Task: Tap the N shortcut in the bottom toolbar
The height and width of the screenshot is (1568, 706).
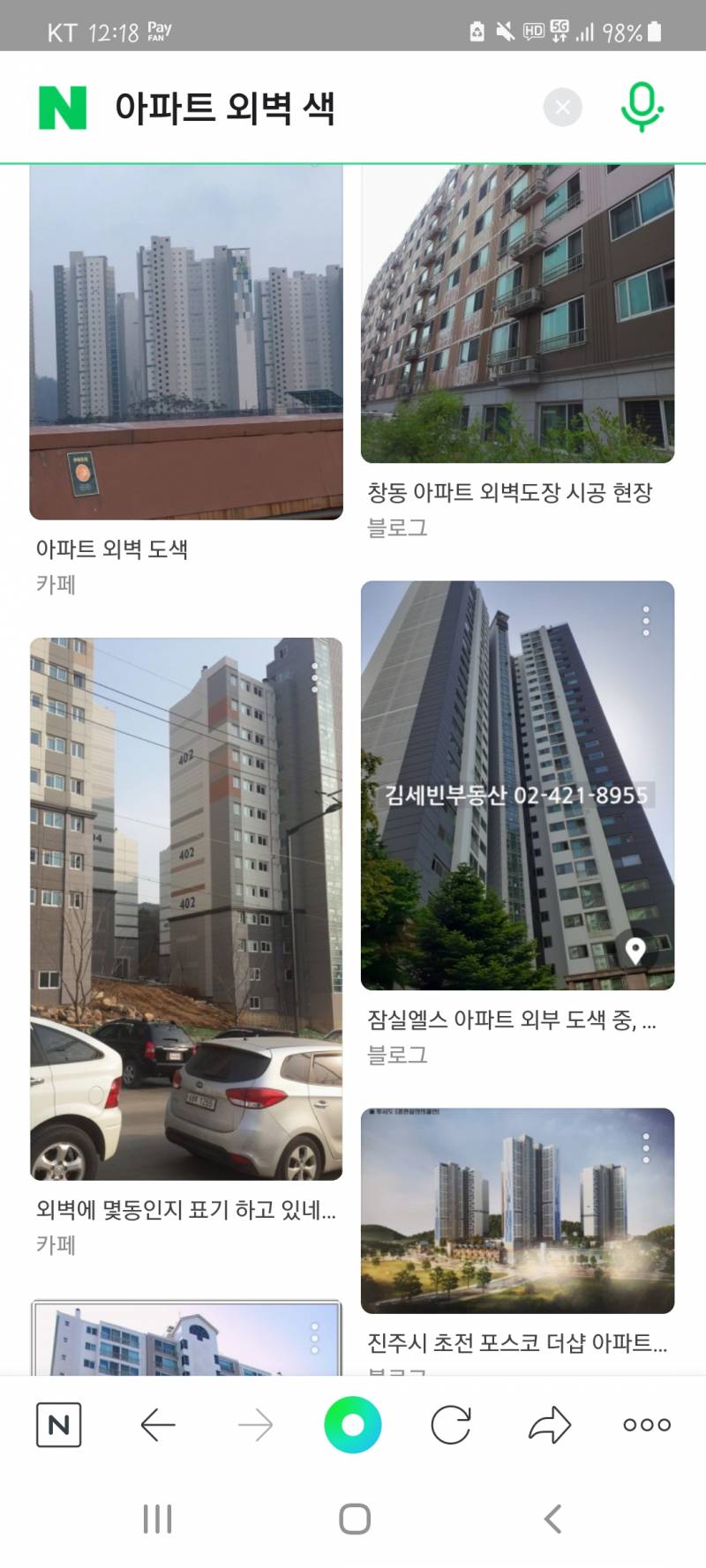Action: click(58, 1423)
